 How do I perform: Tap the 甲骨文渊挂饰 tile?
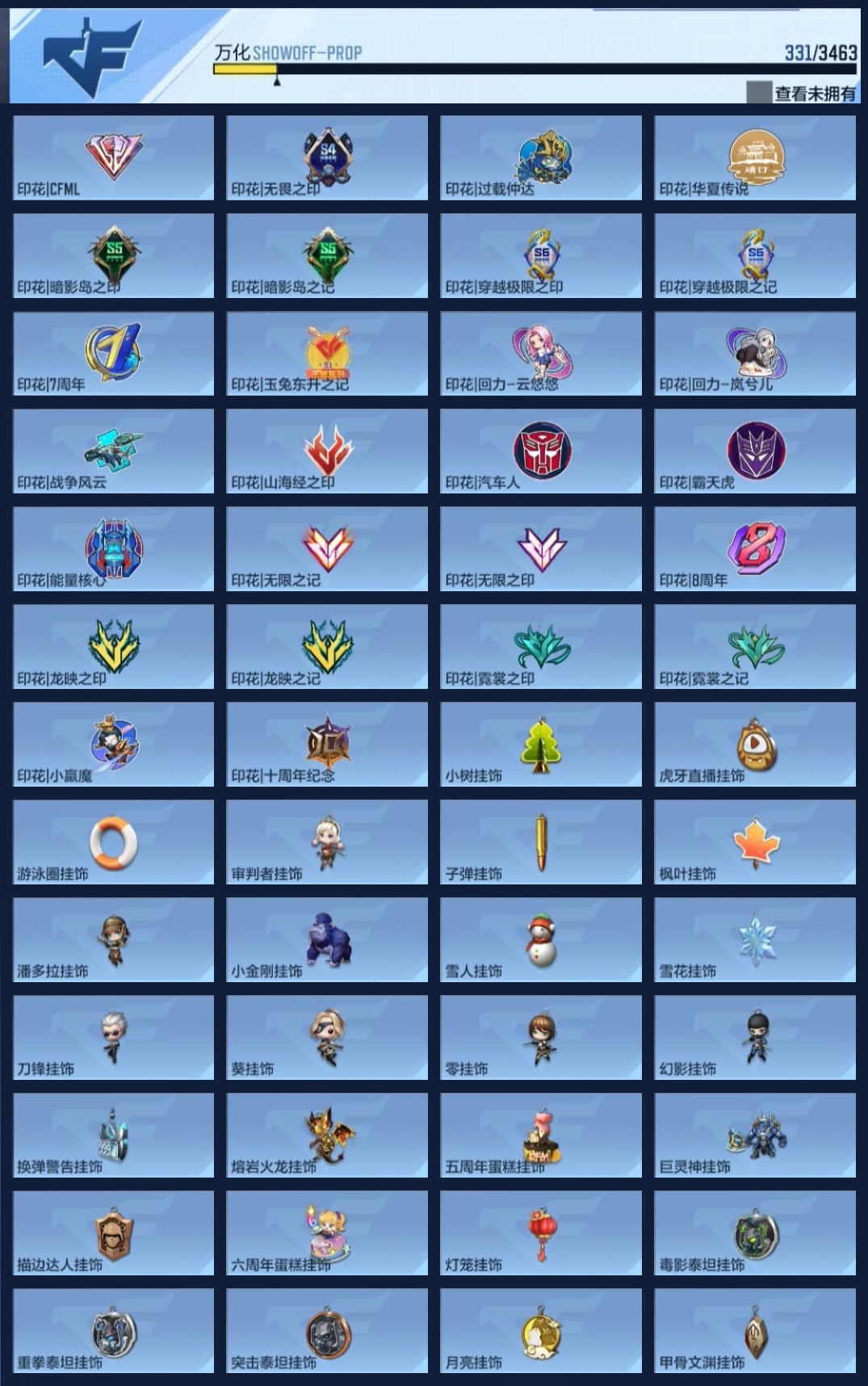755,1330
